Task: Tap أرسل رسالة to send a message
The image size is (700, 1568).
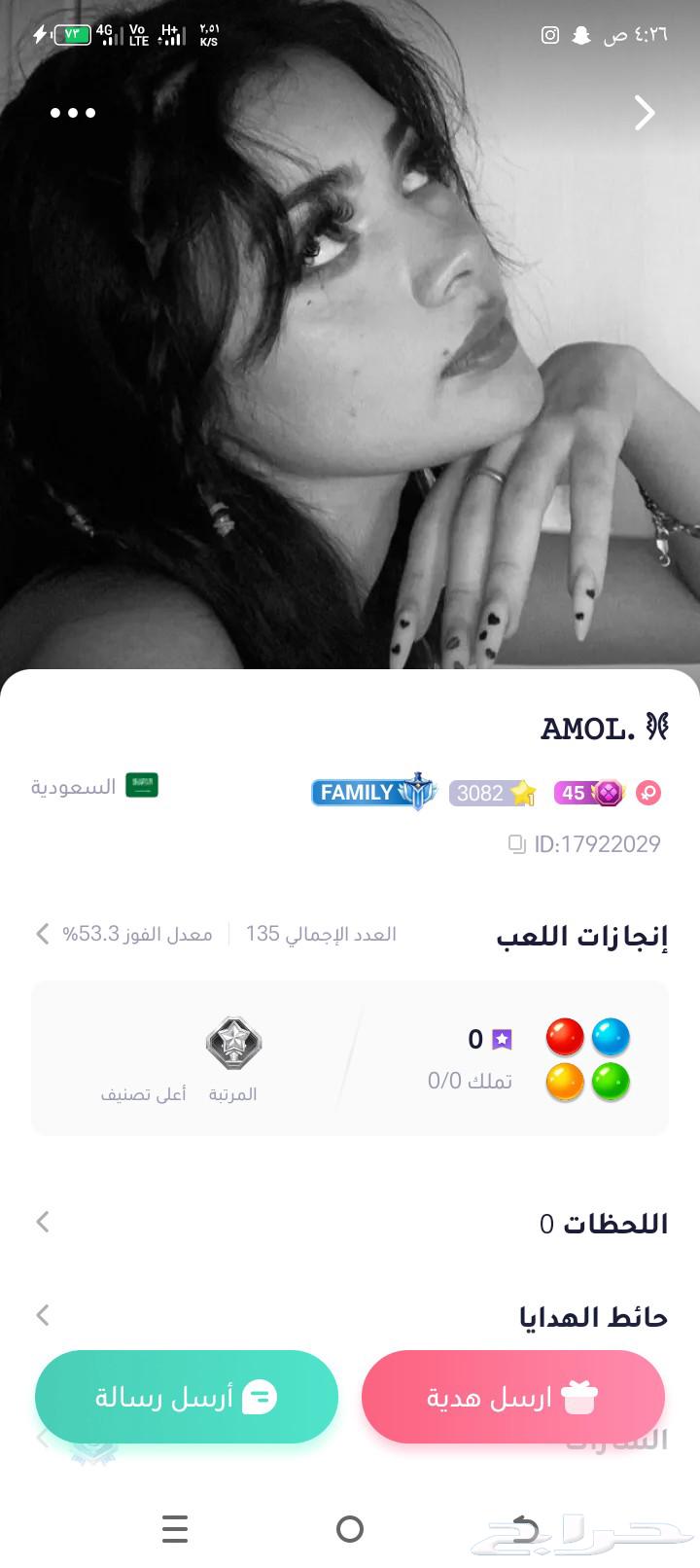Action: tap(187, 1398)
